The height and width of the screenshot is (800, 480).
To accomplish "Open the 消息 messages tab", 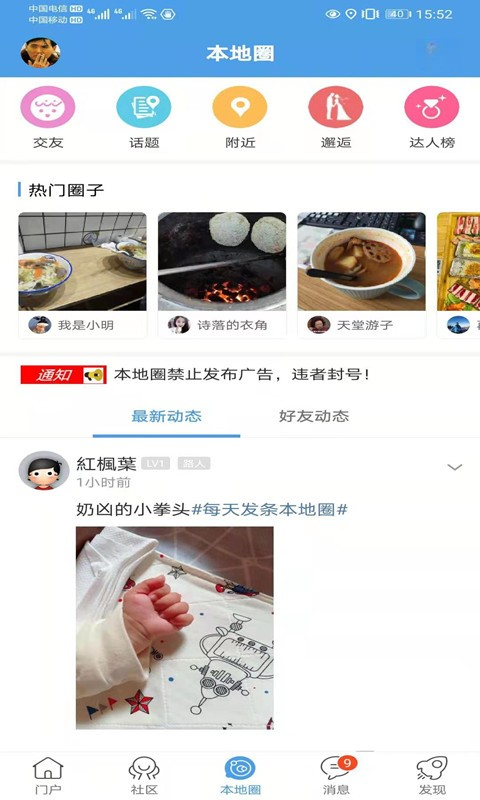I will (x=337, y=776).
